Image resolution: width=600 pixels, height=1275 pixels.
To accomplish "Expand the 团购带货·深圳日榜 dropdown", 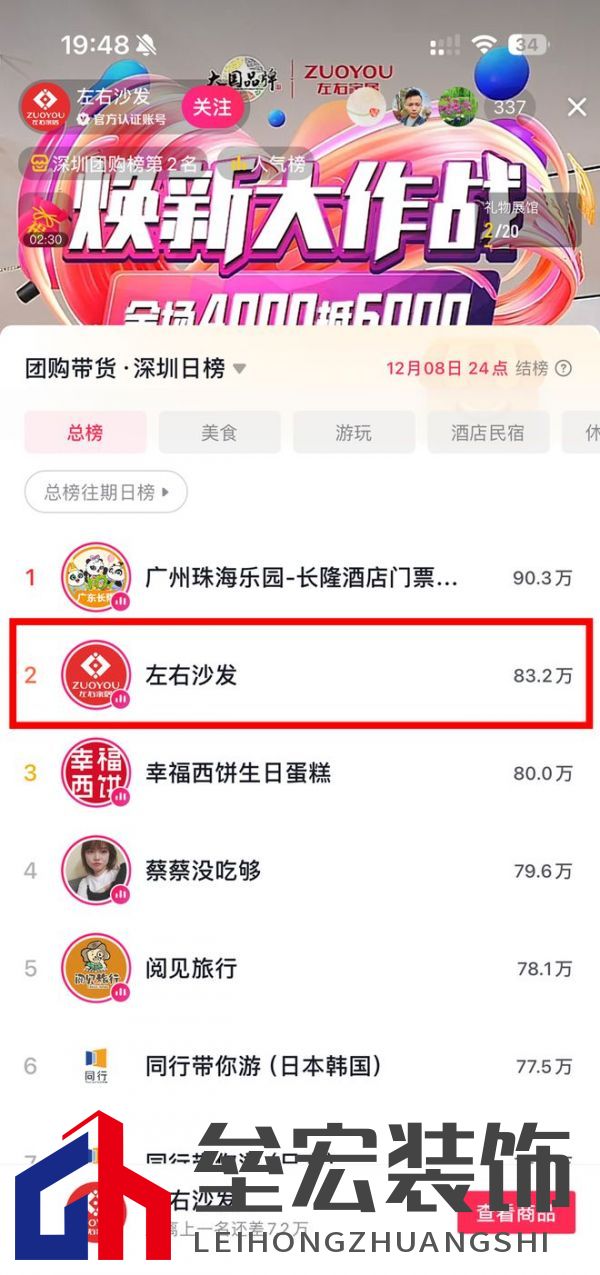I will (x=239, y=369).
